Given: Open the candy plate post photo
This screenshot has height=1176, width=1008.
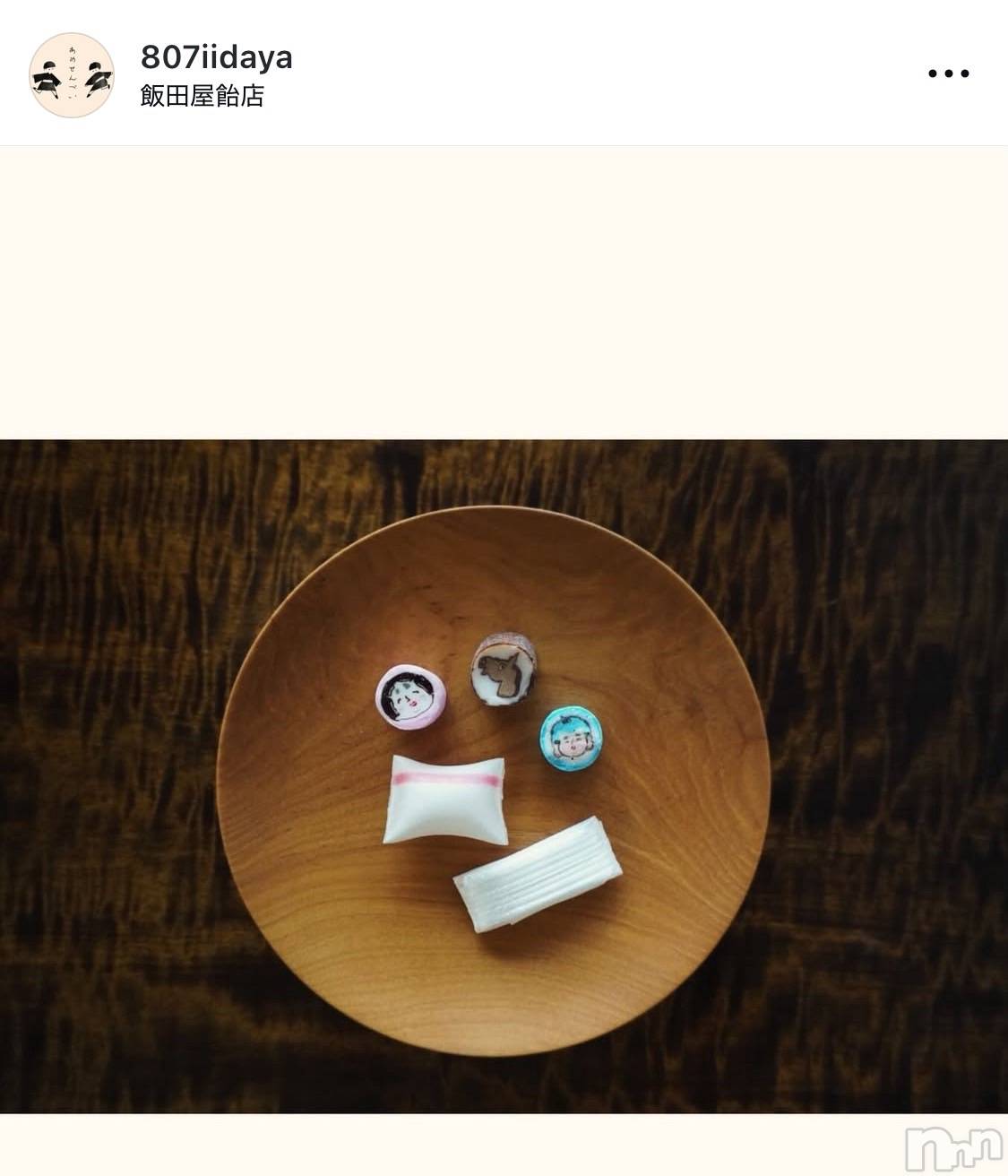Looking at the screenshot, I should [x=504, y=775].
